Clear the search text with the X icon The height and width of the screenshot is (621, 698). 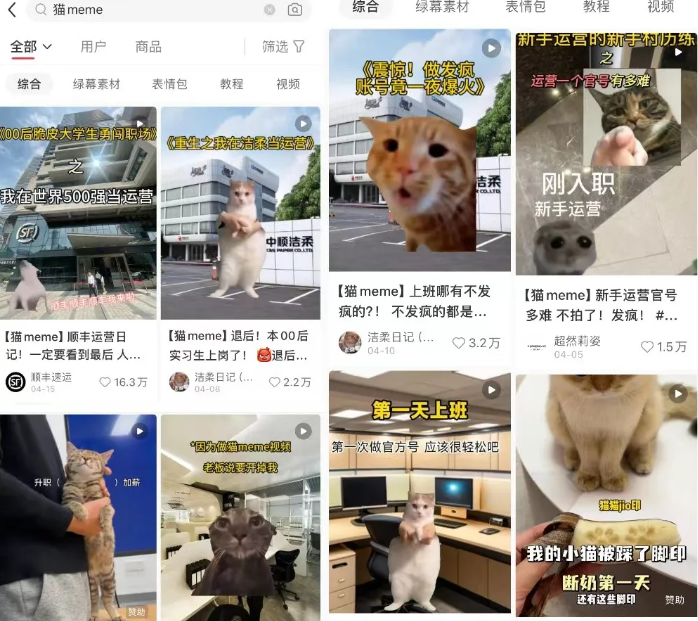[269, 10]
